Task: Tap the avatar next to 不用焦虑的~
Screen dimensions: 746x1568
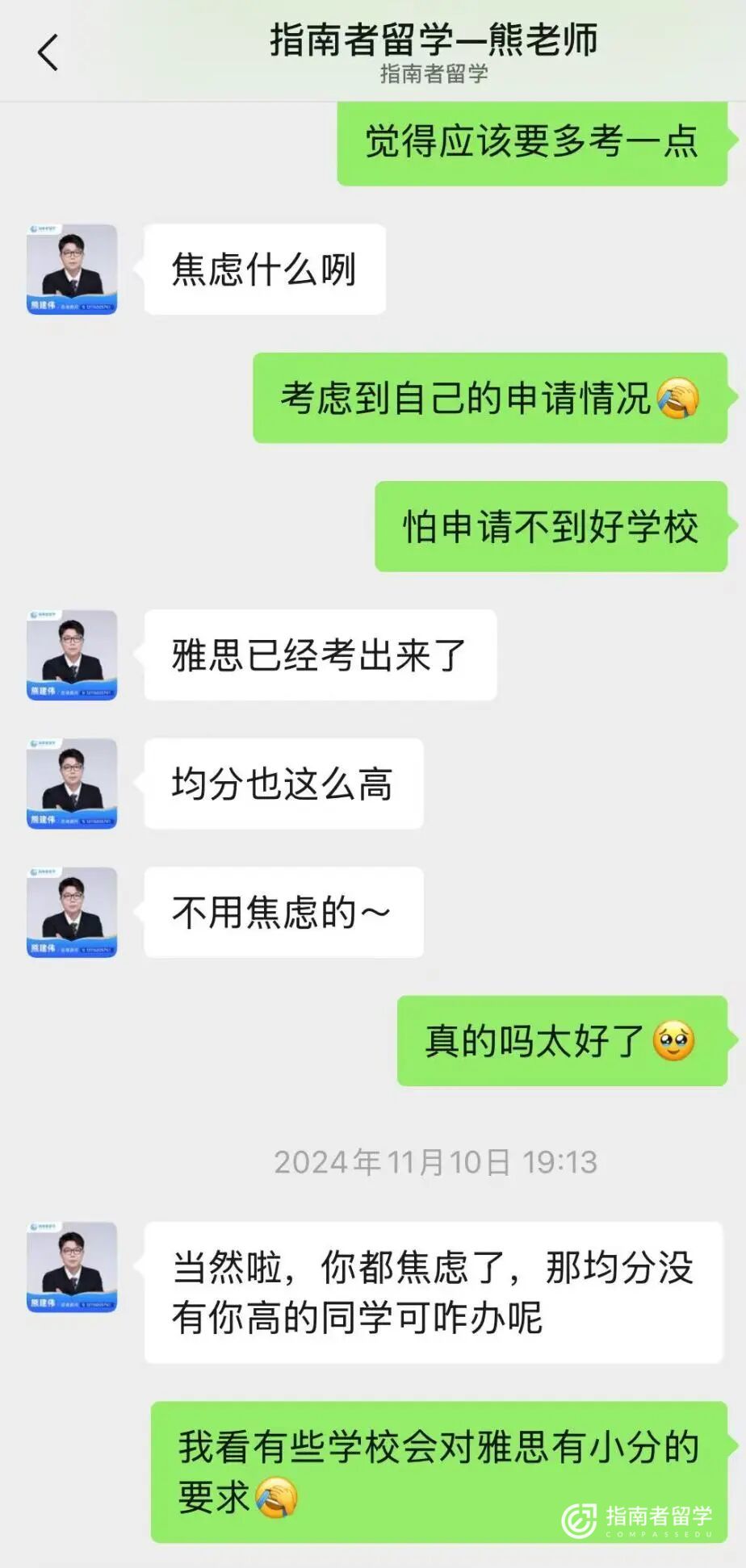Action: tap(72, 912)
